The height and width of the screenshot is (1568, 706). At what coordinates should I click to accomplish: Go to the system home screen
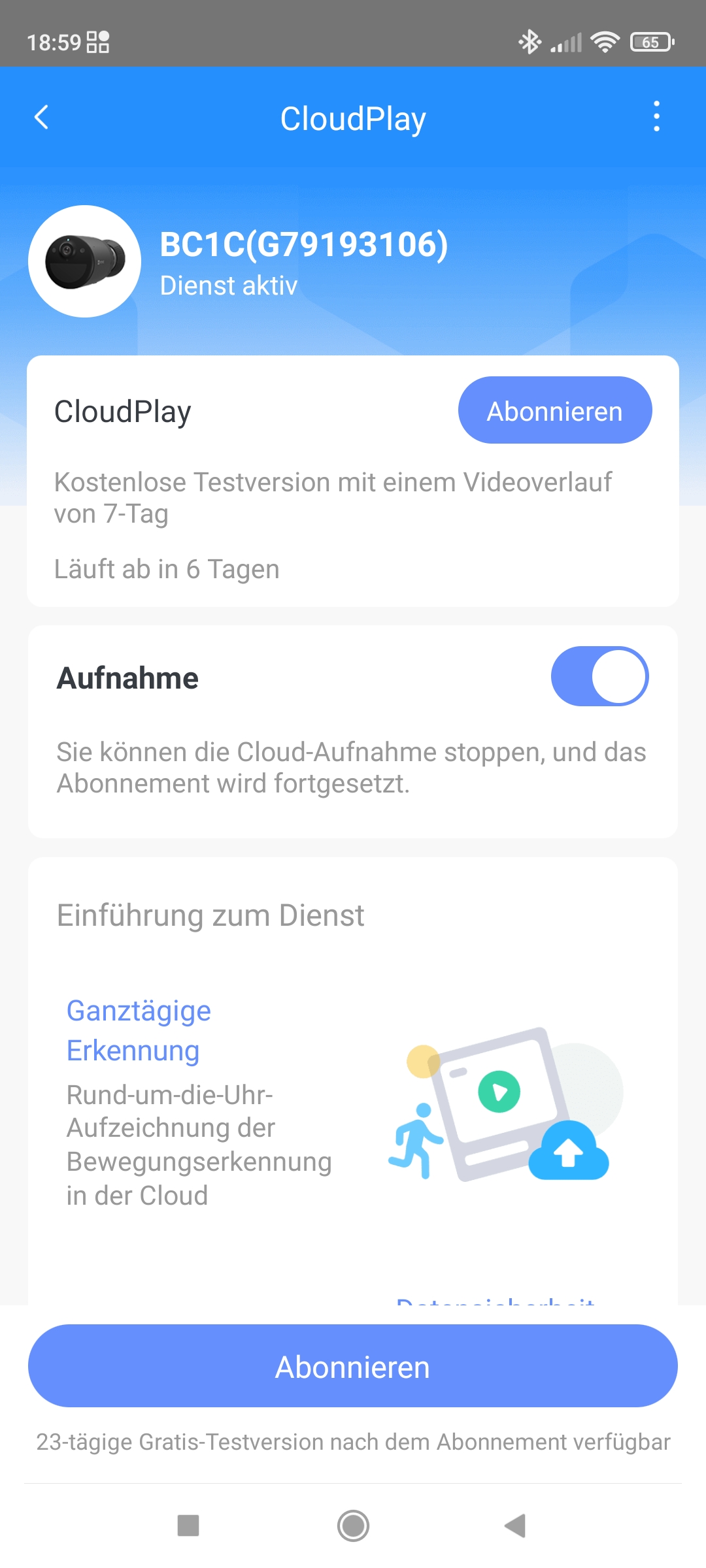pyautogui.click(x=353, y=1526)
